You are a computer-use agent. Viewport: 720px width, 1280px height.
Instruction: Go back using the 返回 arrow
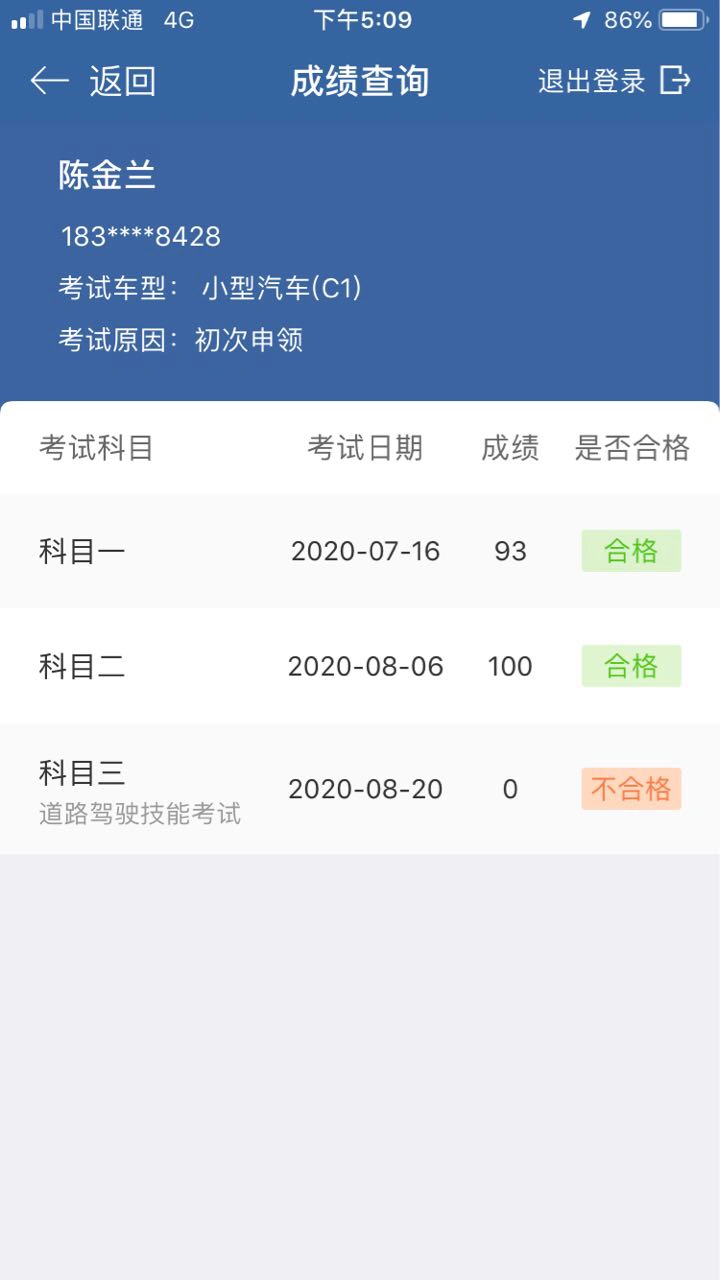coord(93,81)
